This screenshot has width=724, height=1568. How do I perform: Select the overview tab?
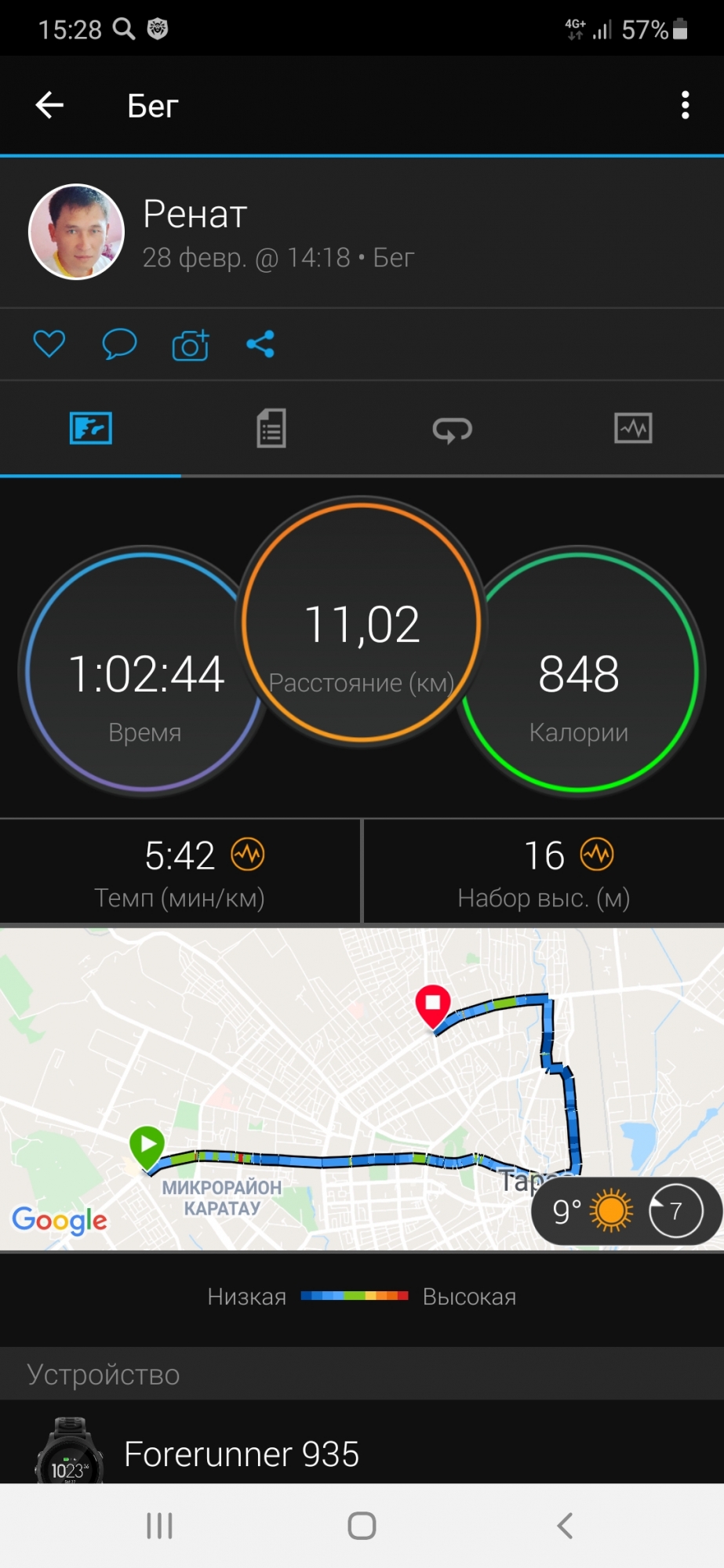91,429
